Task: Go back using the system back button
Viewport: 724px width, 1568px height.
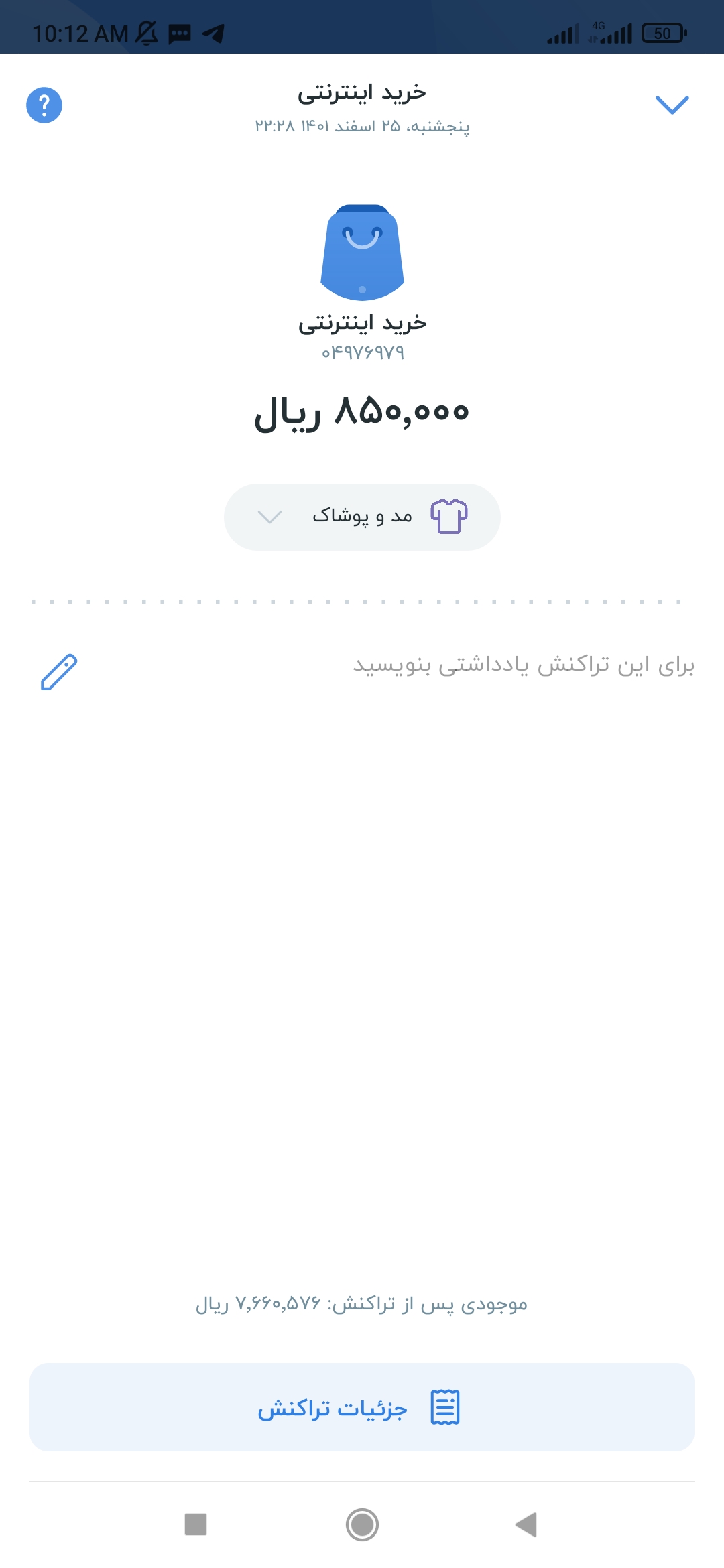Action: click(527, 1524)
